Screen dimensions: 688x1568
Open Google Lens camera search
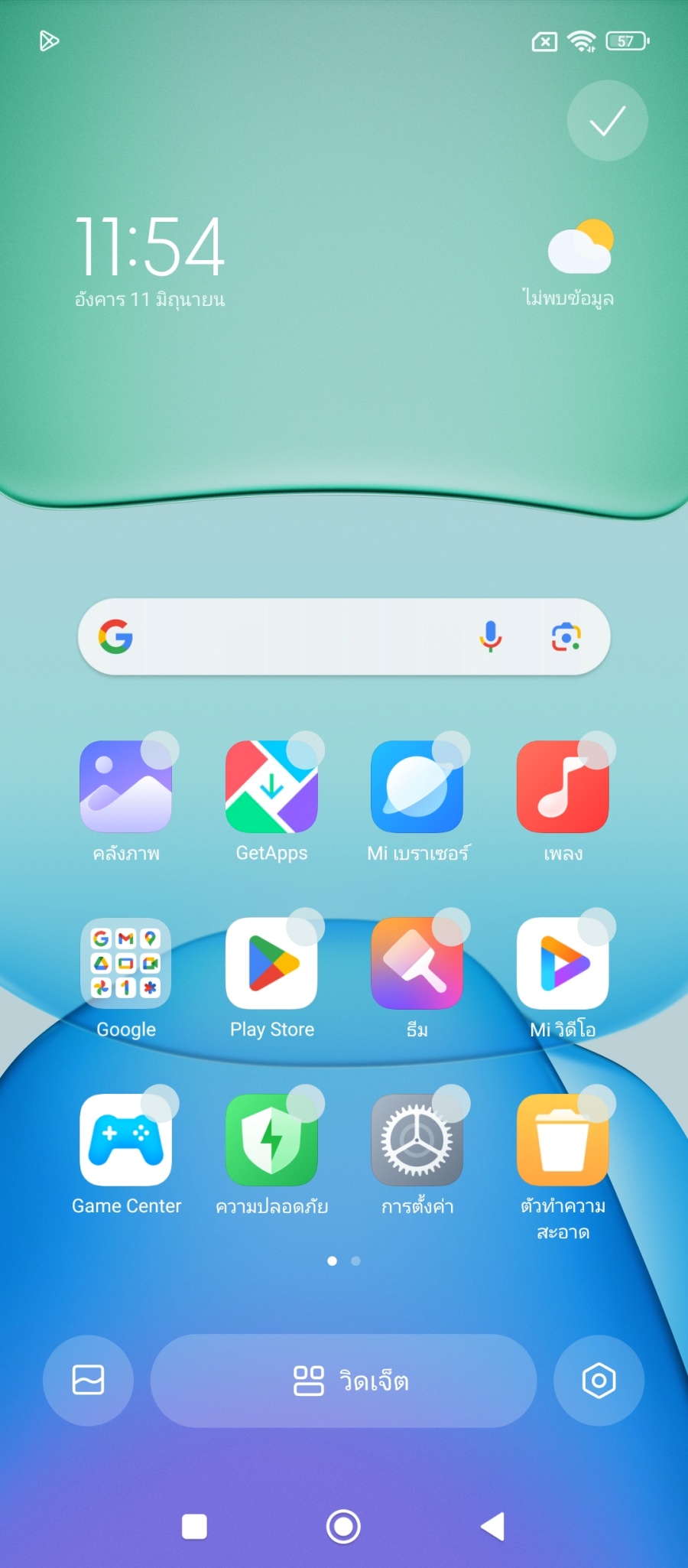coord(566,636)
